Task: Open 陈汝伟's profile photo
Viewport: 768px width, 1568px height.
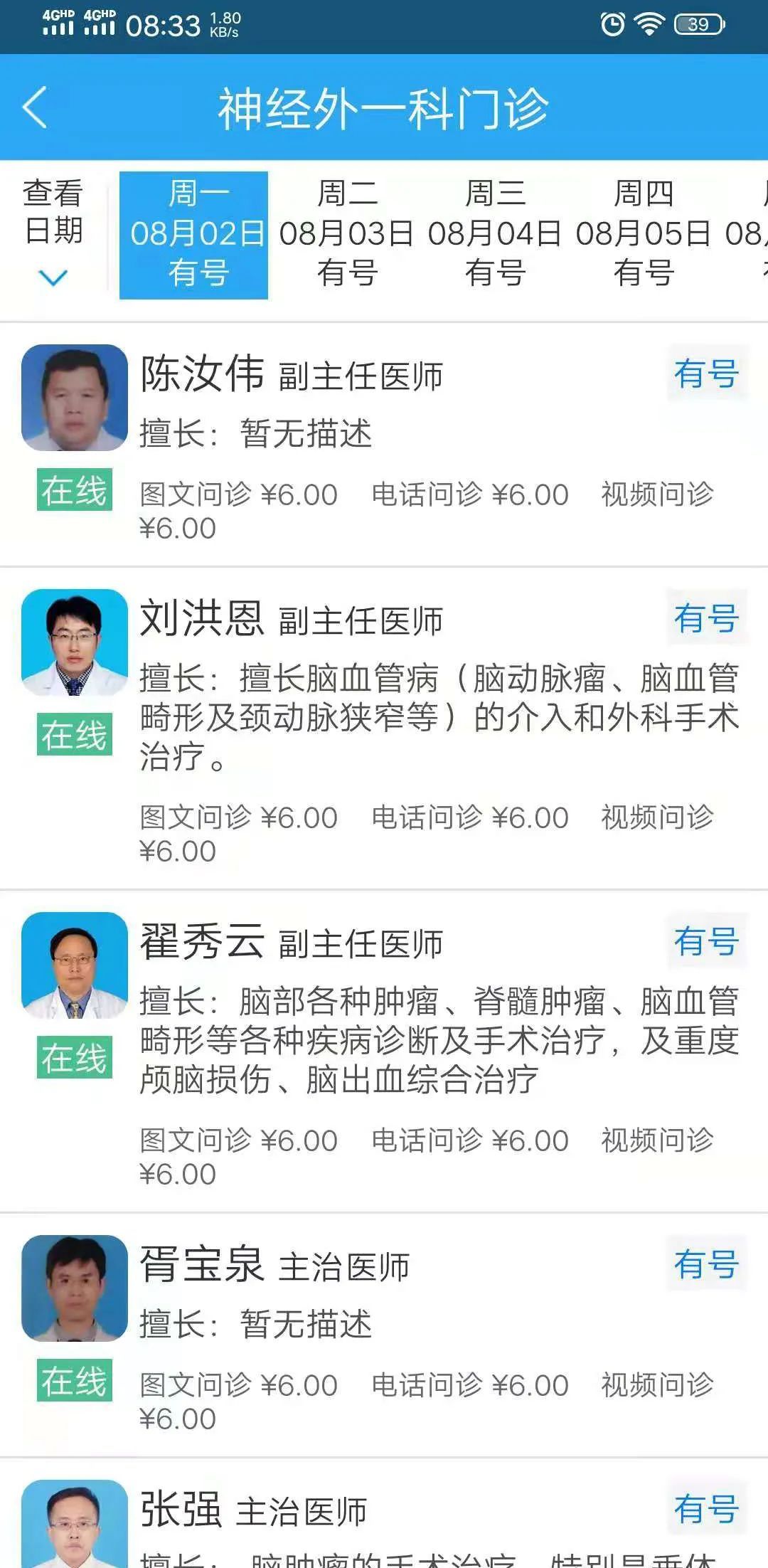Action: (x=73, y=396)
